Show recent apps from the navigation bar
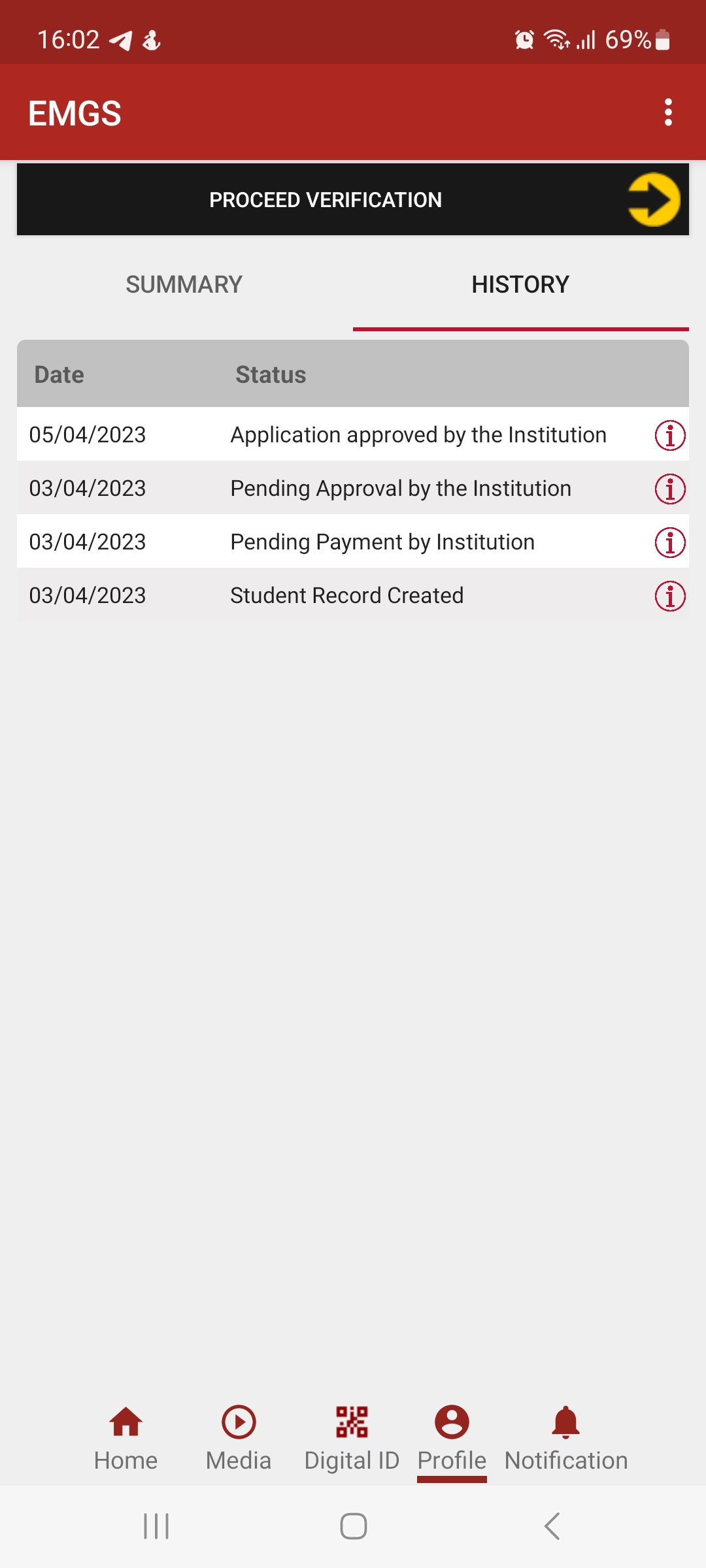706x1568 pixels. [156, 1526]
